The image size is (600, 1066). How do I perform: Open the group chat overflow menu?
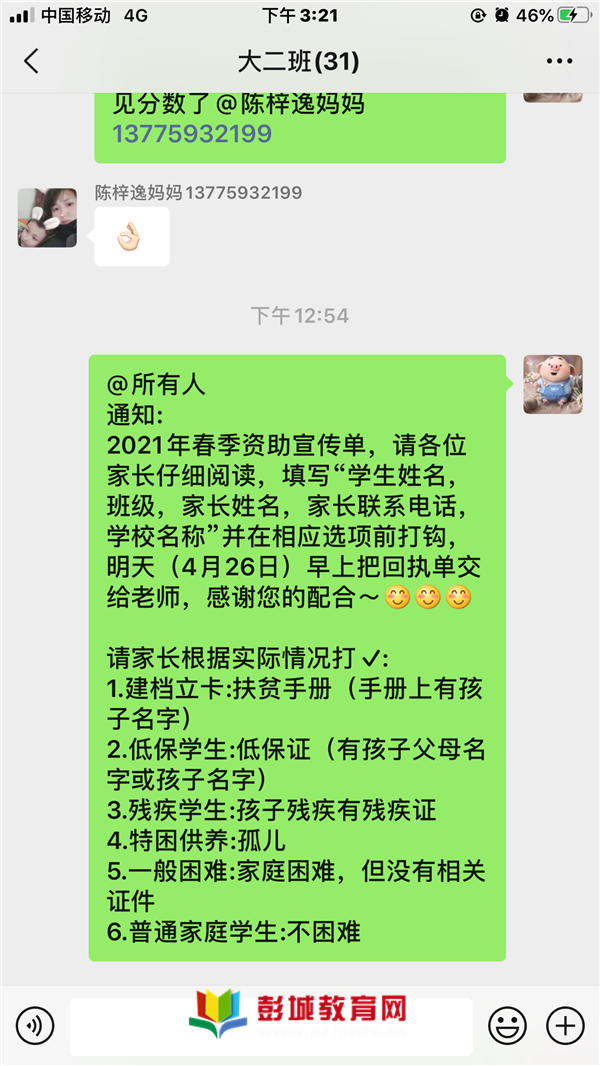pos(559,62)
